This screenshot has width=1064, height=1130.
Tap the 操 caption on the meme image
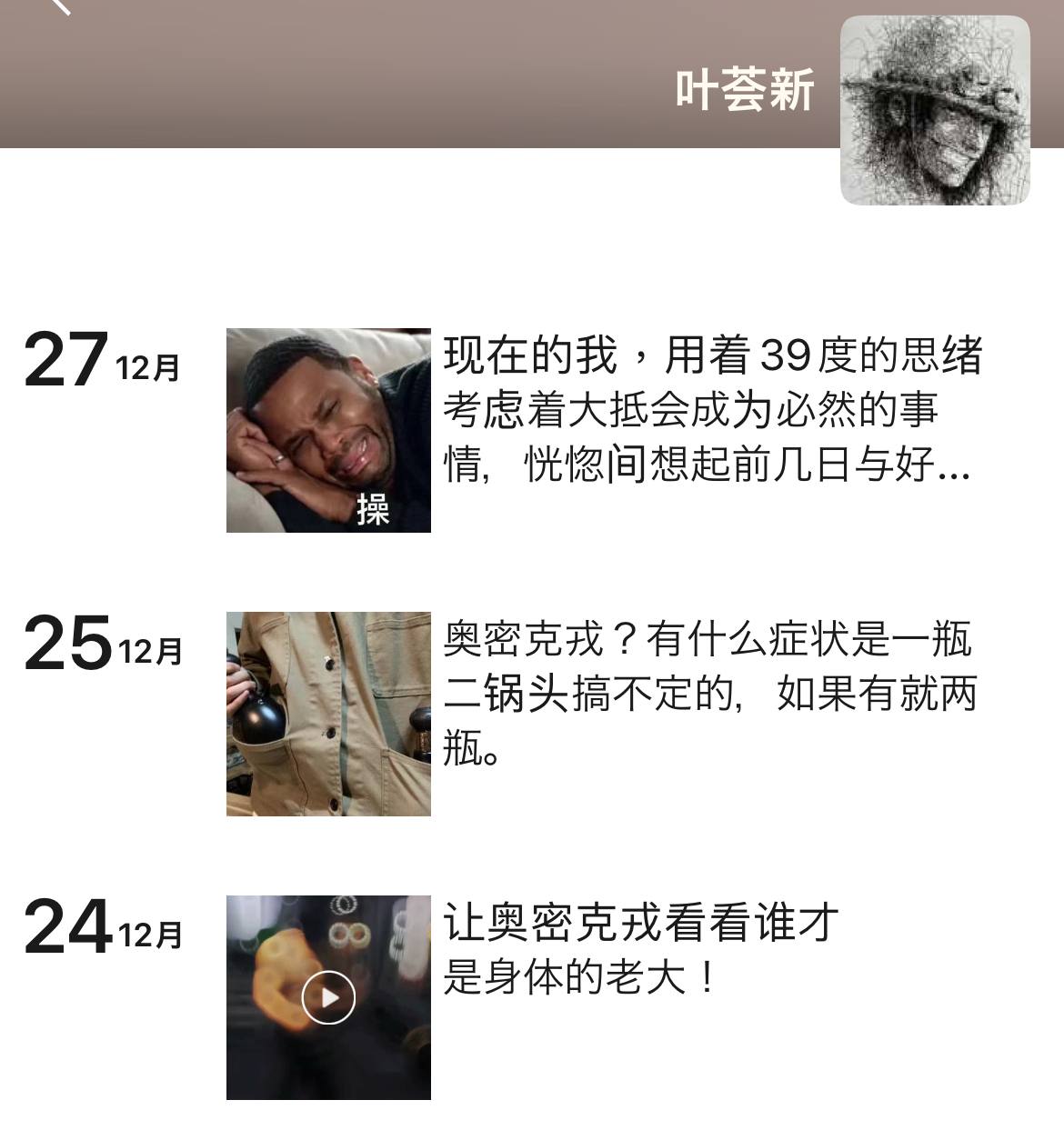376,511
